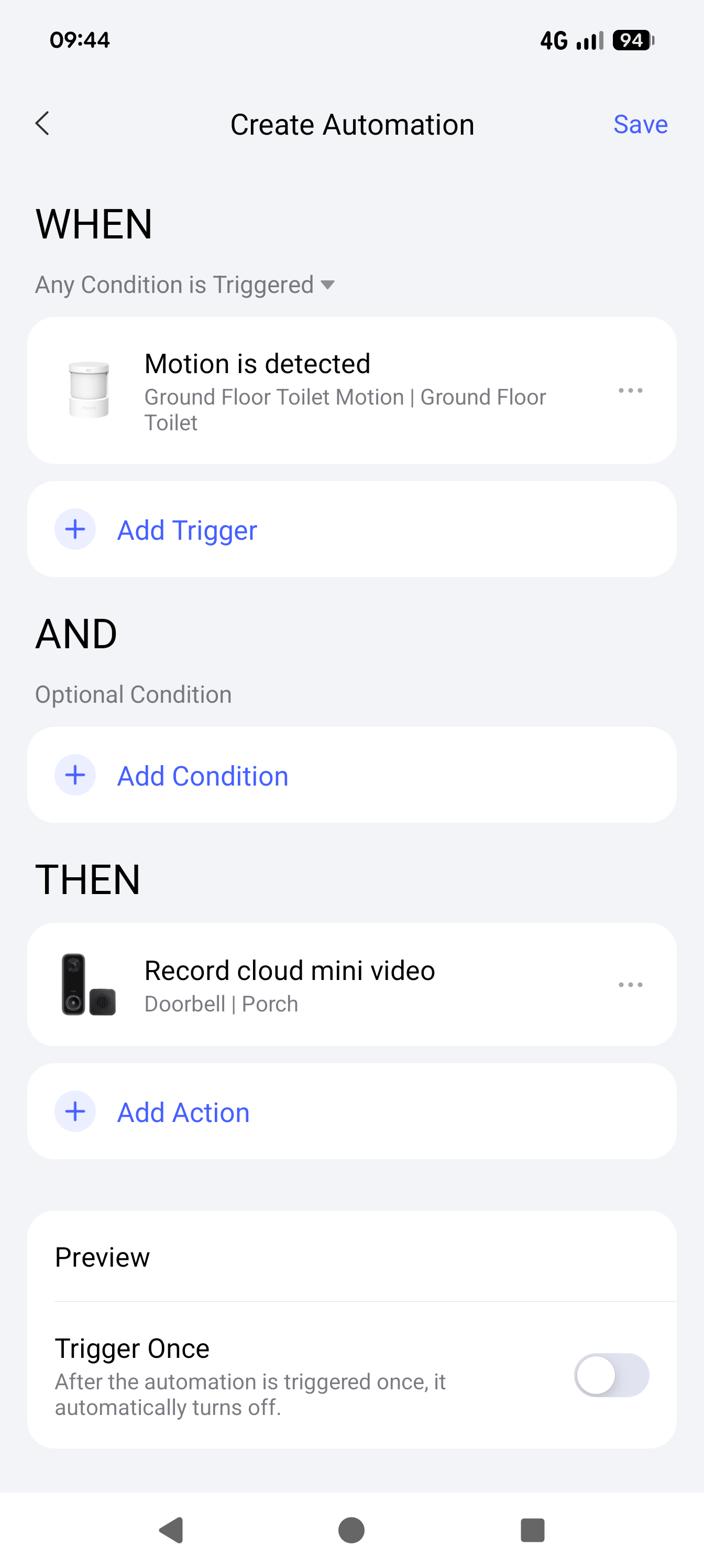Add a new trigger
The height and width of the screenshot is (1568, 704).
point(186,529)
